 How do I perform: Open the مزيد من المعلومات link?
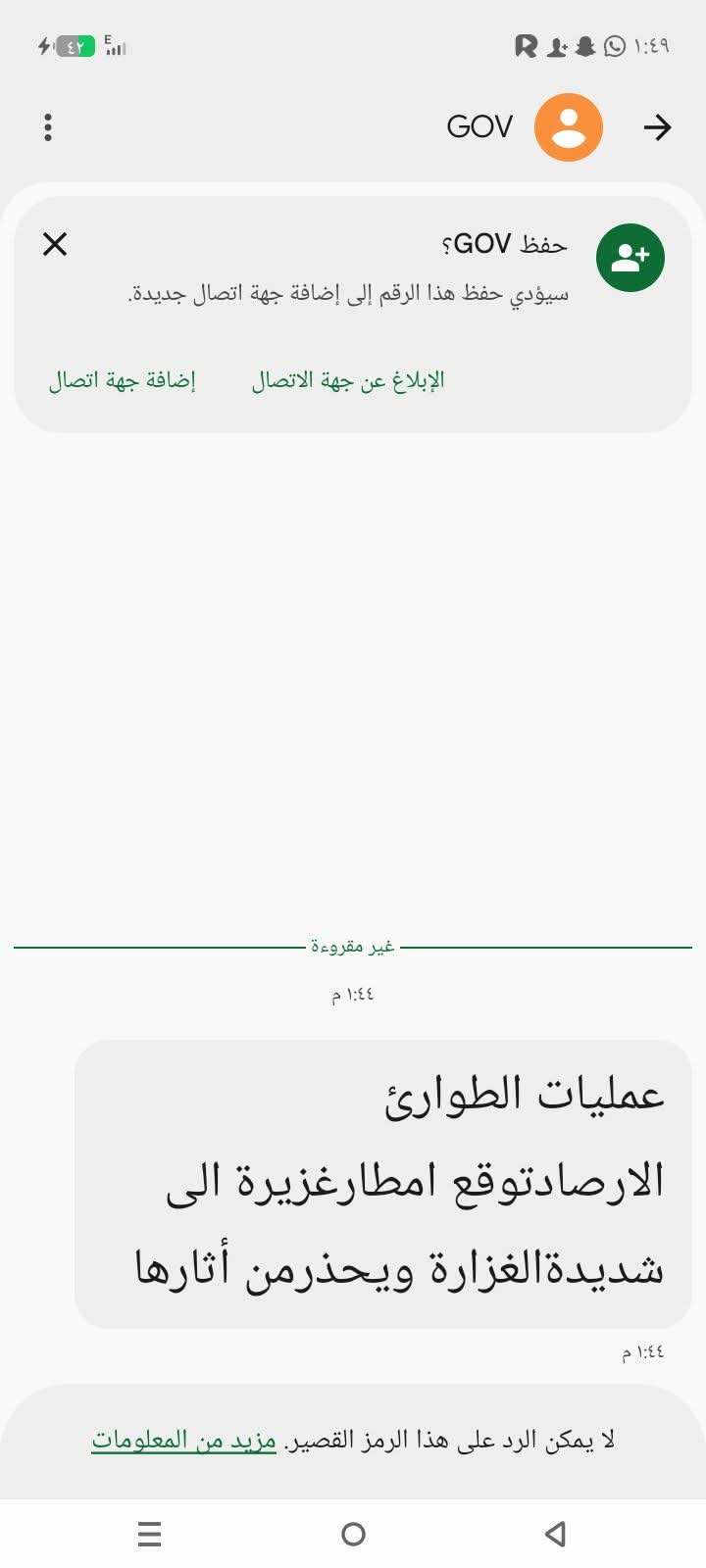click(x=184, y=1440)
